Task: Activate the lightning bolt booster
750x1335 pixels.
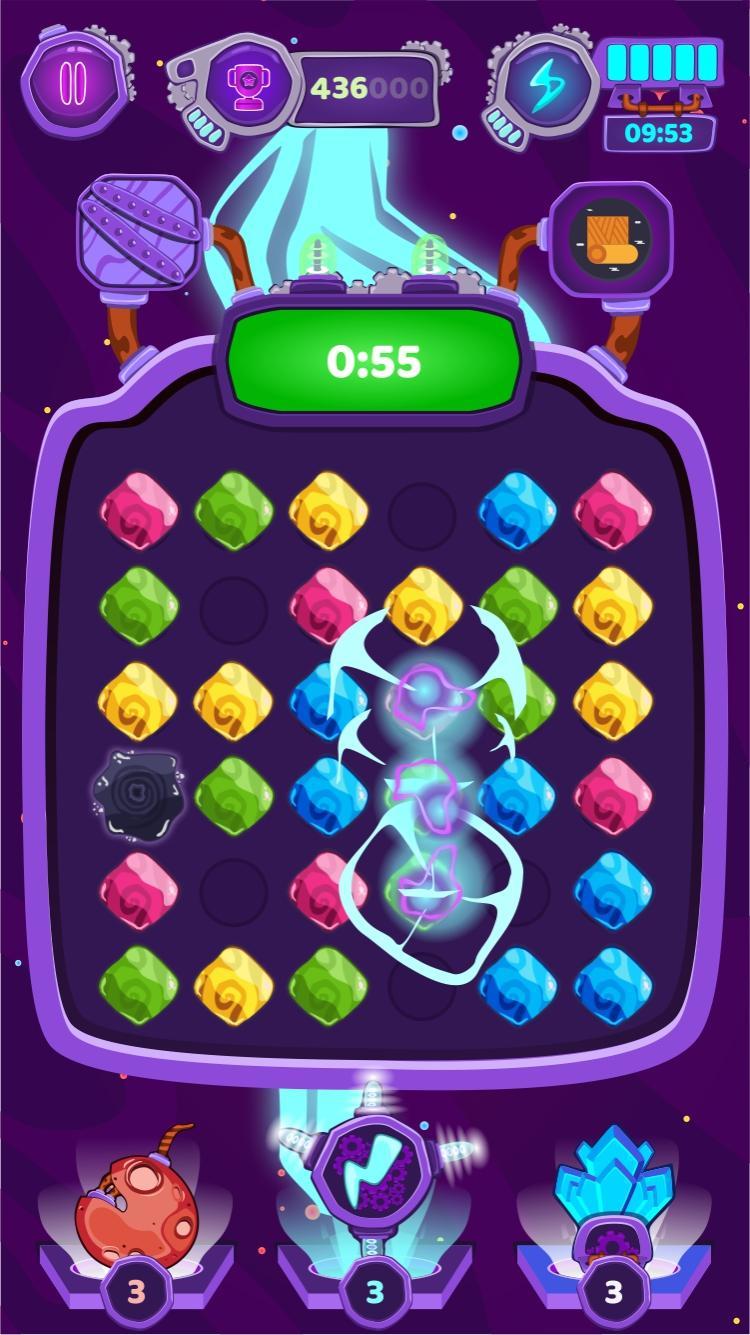Action: coord(374,1172)
